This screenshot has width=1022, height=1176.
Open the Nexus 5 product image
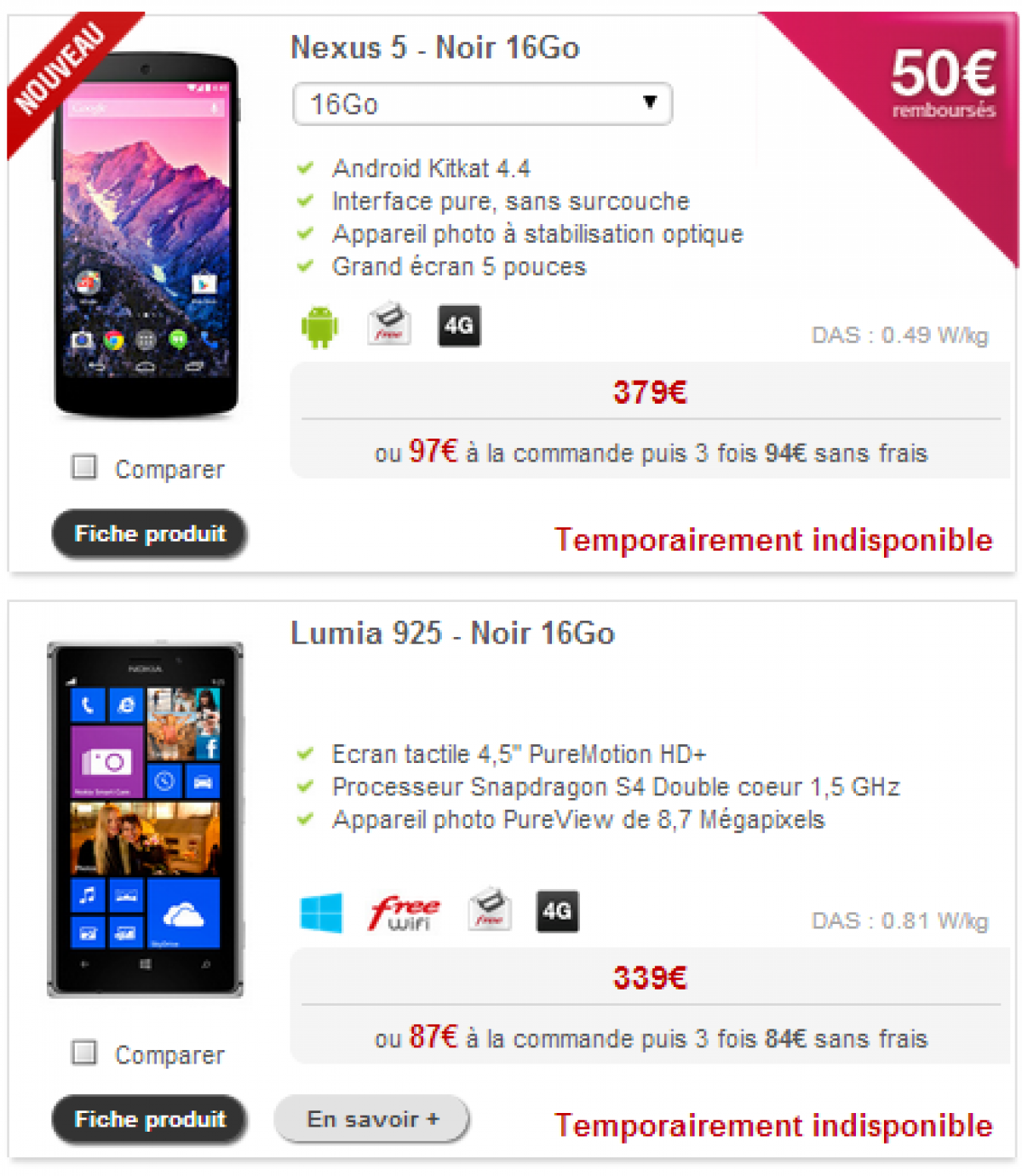tap(146, 236)
